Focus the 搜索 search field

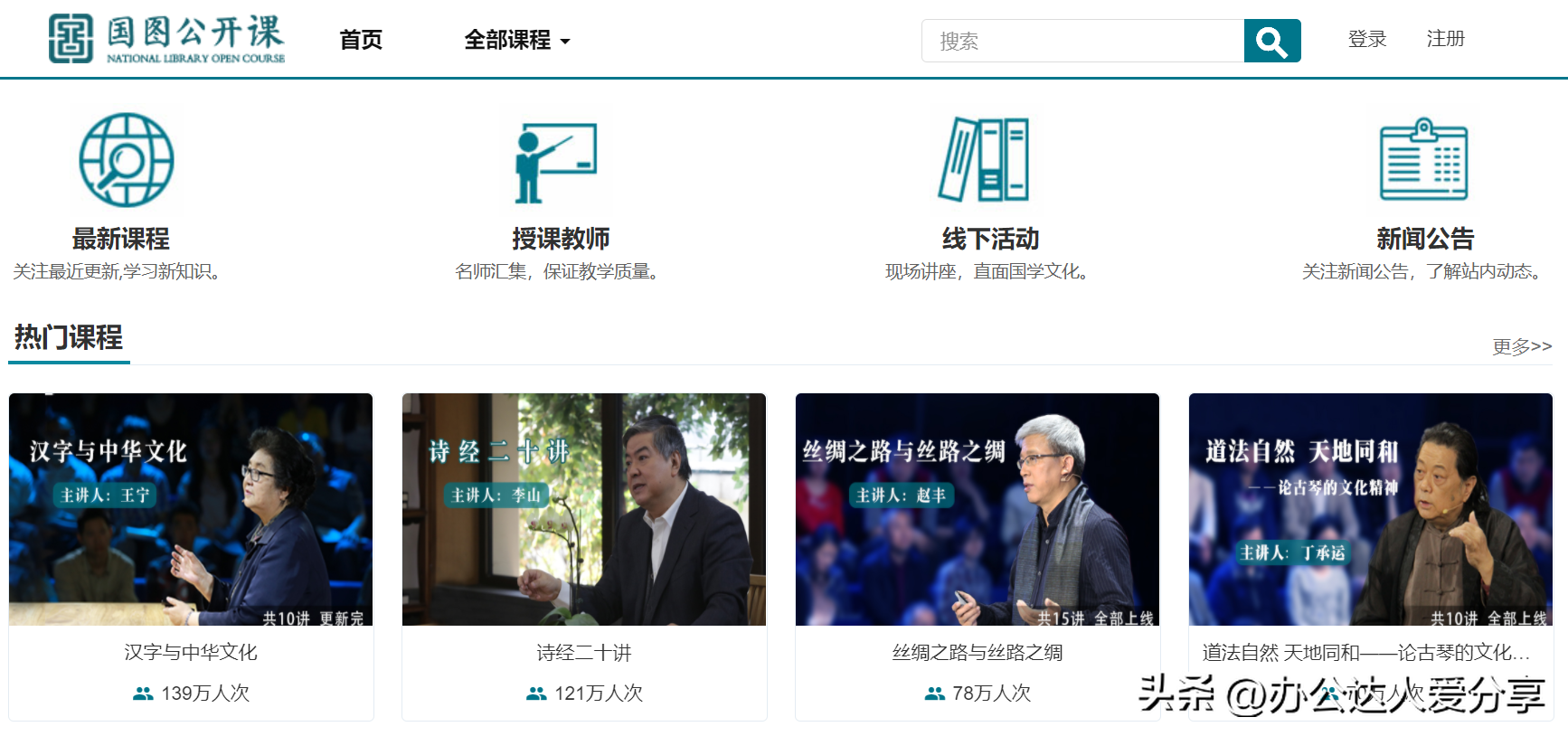coord(1082,41)
